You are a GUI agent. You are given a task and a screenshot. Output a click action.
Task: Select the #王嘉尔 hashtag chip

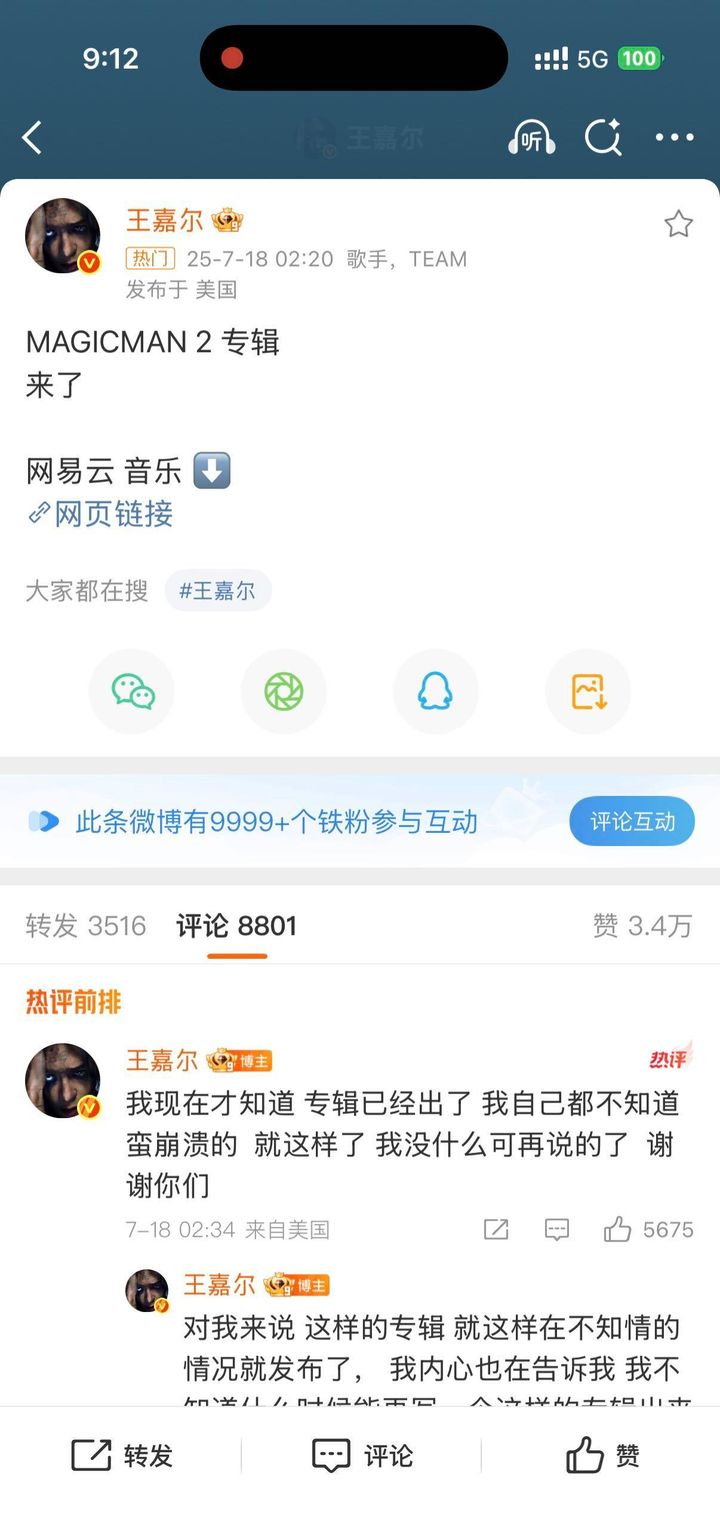pyautogui.click(x=217, y=591)
